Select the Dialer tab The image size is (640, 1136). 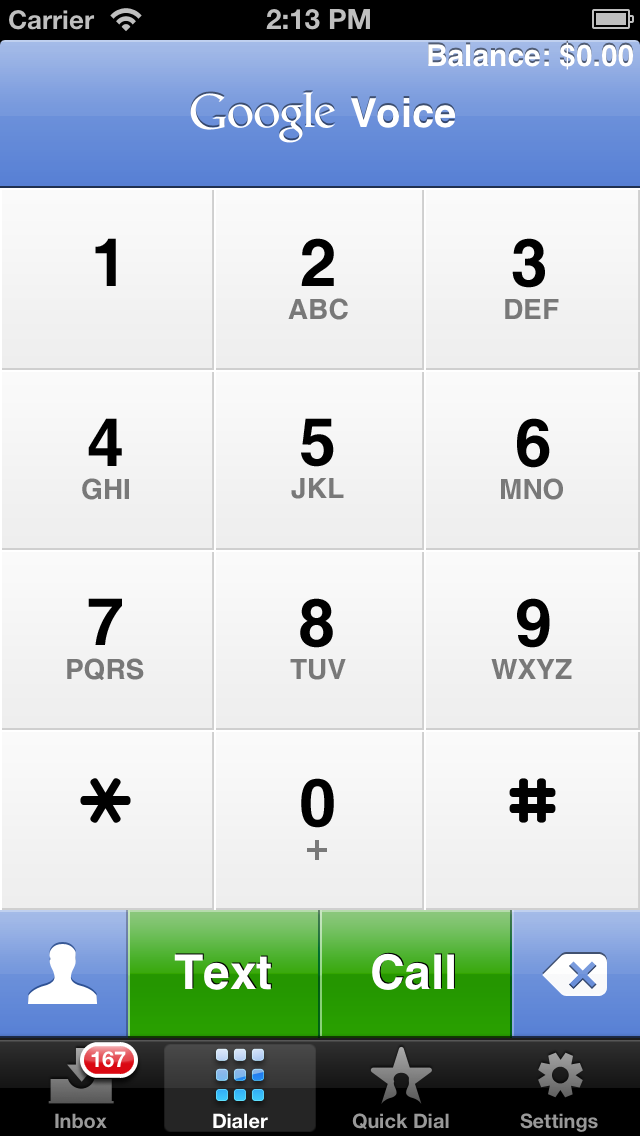coord(240,1089)
